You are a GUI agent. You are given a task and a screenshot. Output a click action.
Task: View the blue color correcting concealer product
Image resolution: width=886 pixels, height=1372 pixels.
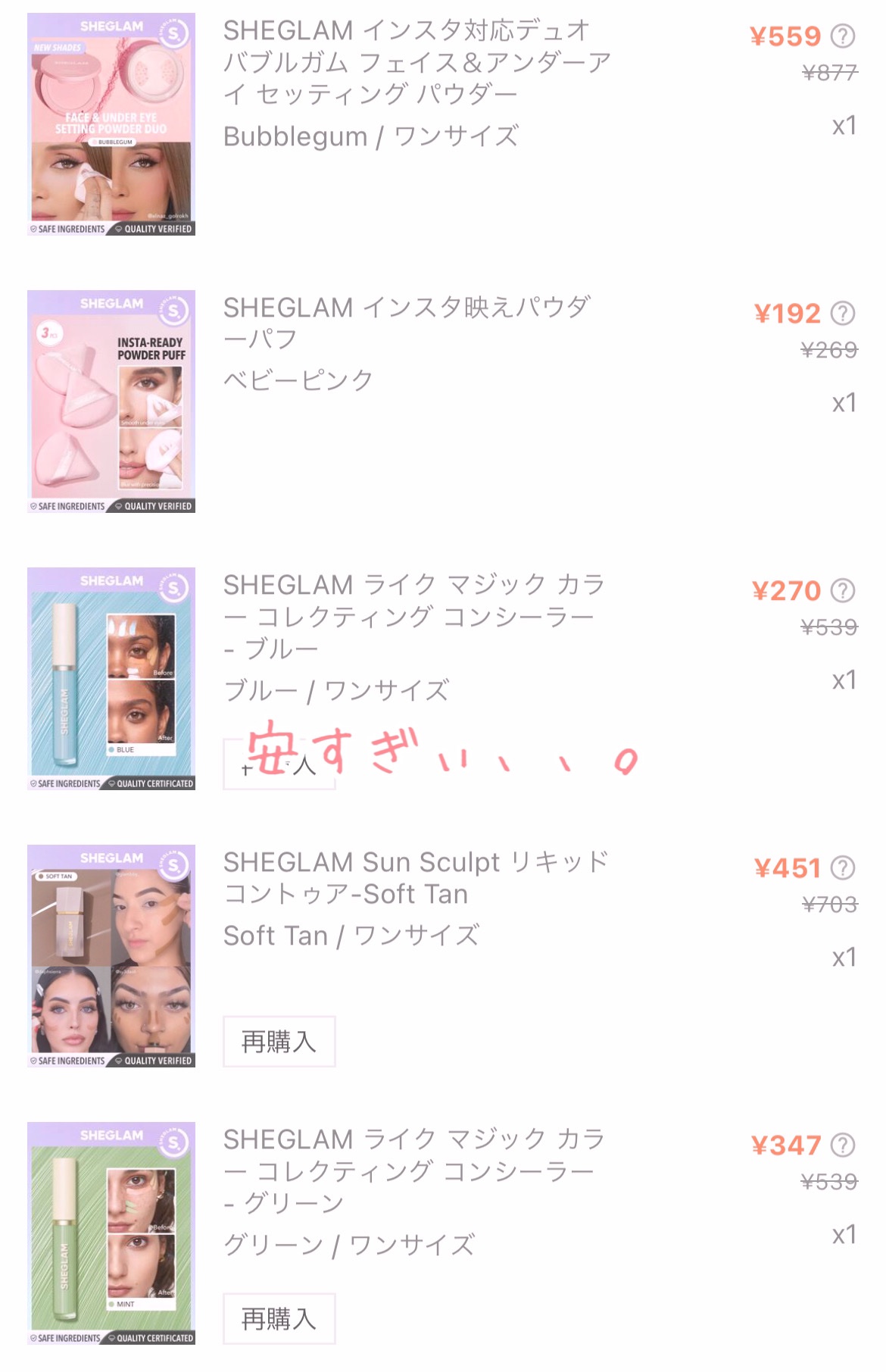point(111,679)
